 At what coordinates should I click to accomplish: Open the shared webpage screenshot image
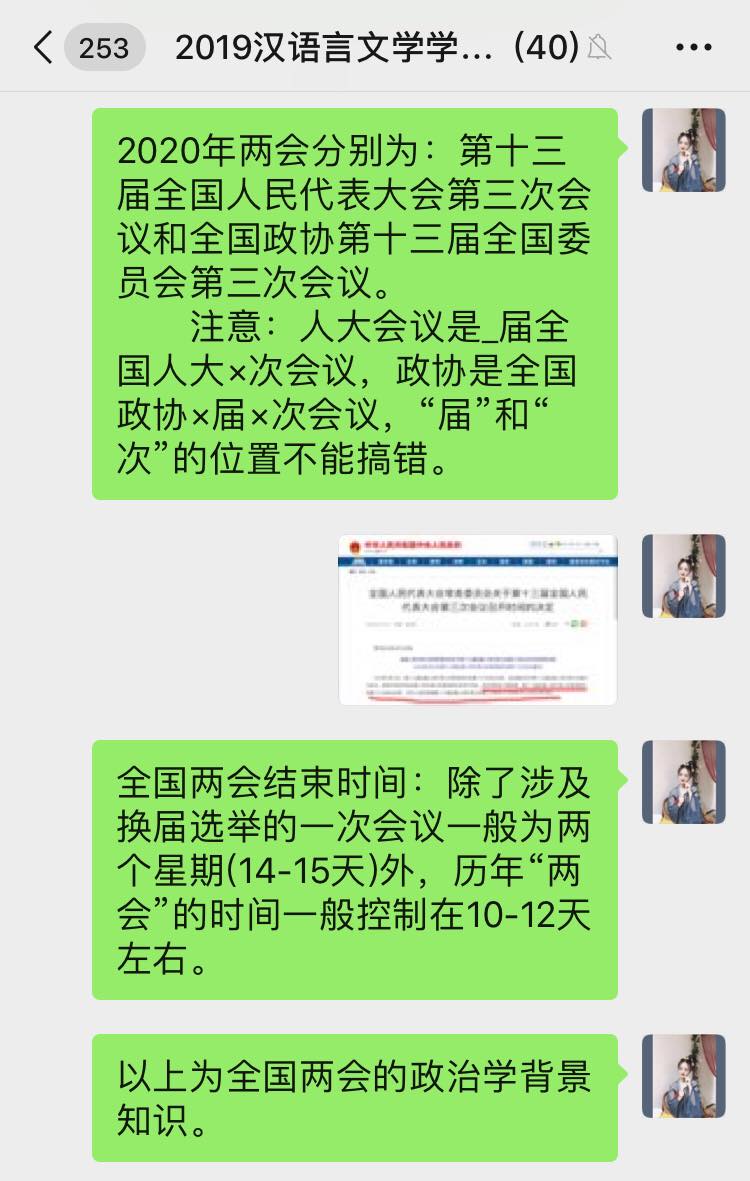pyautogui.click(x=478, y=619)
